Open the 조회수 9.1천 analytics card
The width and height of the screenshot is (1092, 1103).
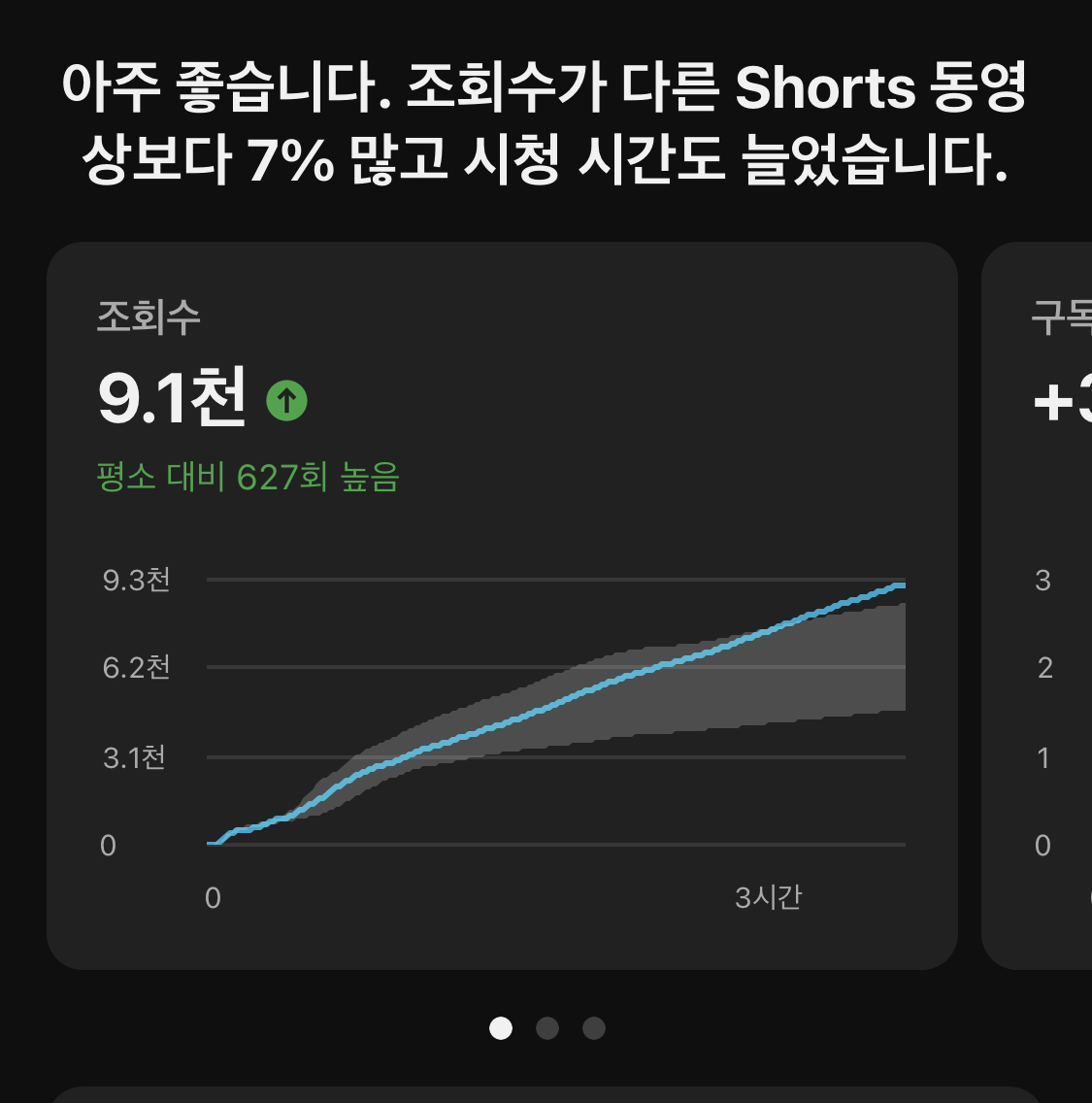pyautogui.click(x=502, y=604)
